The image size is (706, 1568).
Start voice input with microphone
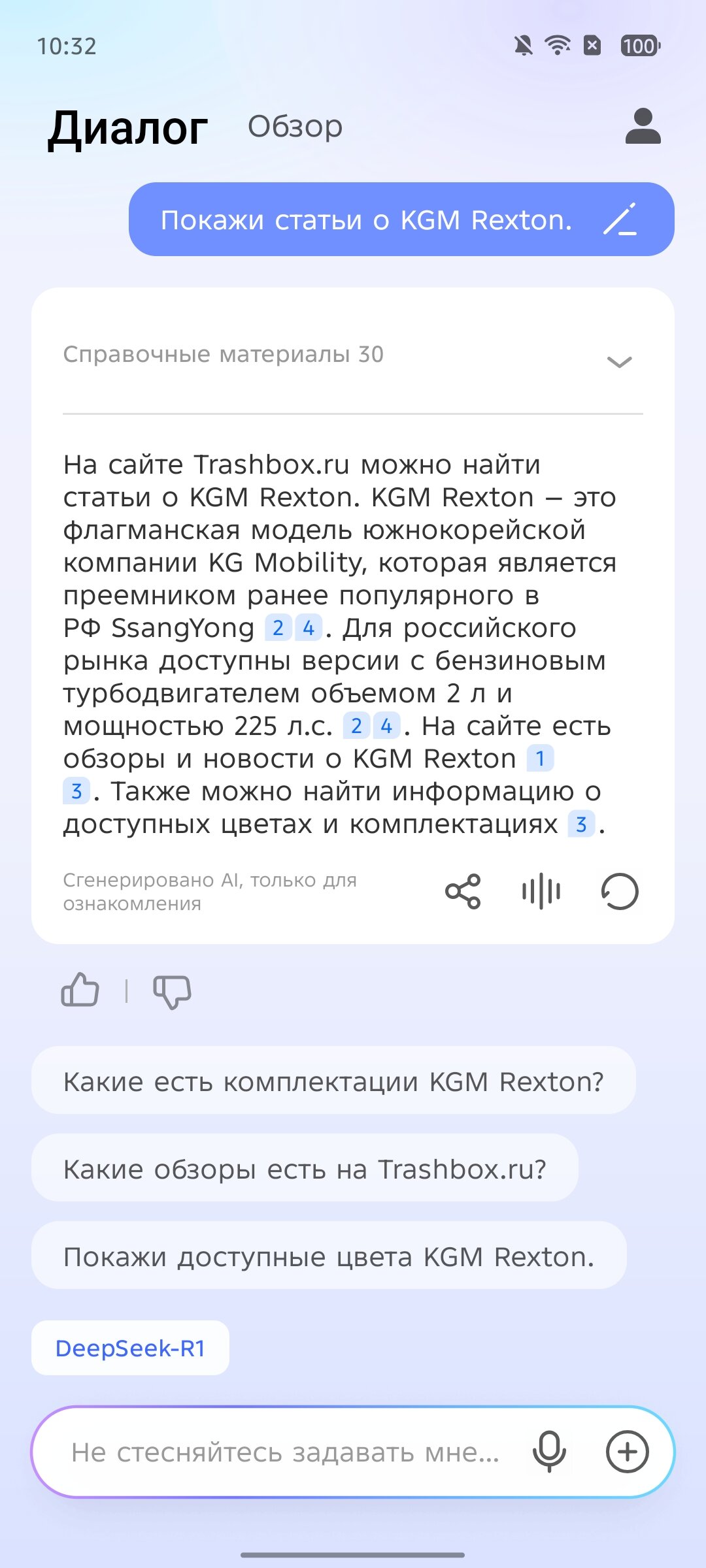click(549, 1451)
